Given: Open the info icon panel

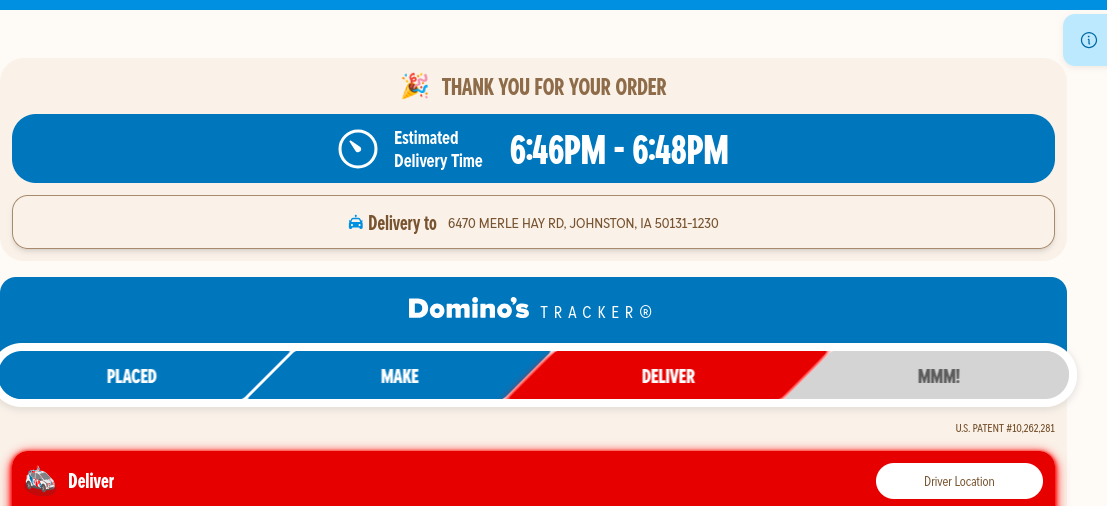Looking at the screenshot, I should pos(1088,40).
